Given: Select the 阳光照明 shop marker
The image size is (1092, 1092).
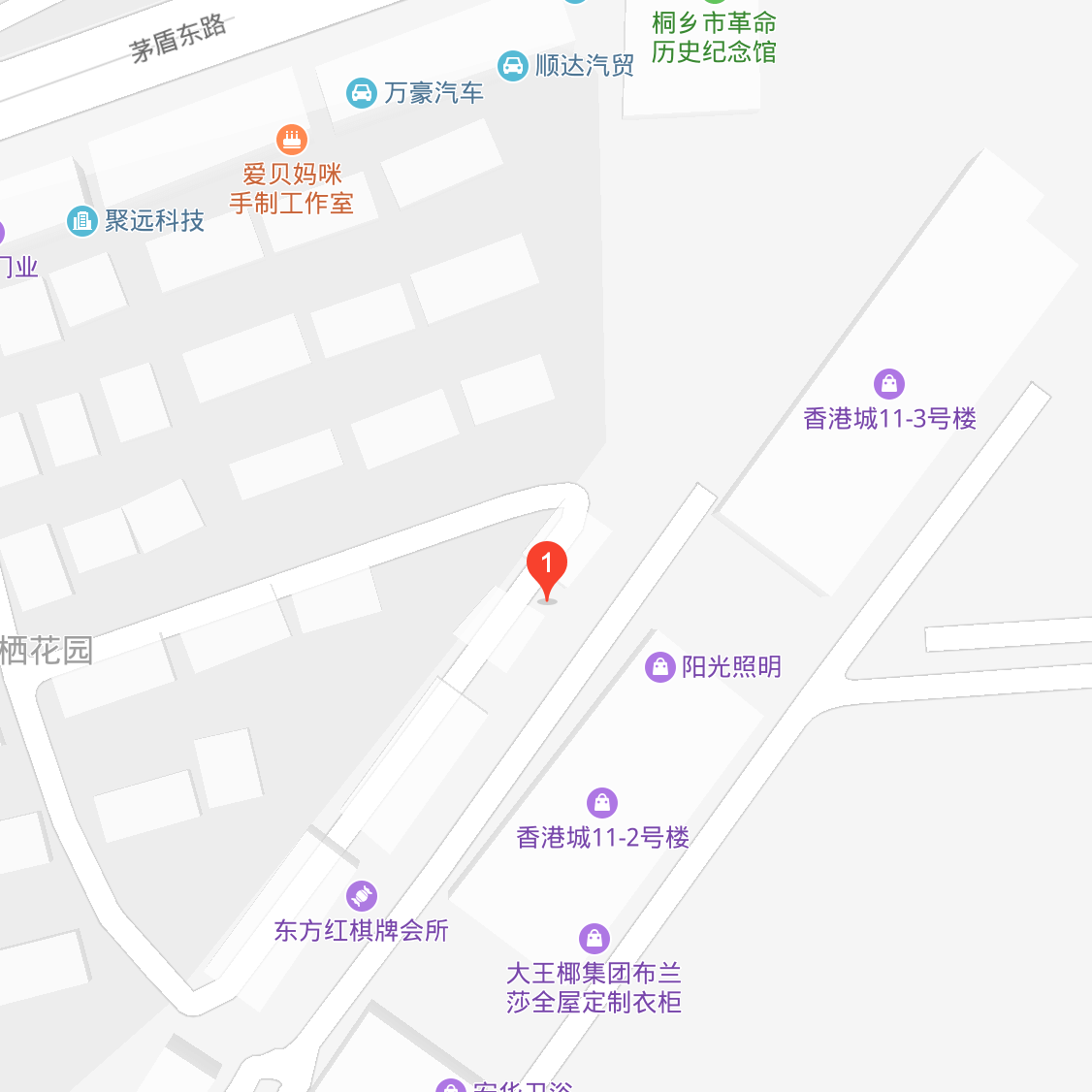Looking at the screenshot, I should tap(659, 667).
